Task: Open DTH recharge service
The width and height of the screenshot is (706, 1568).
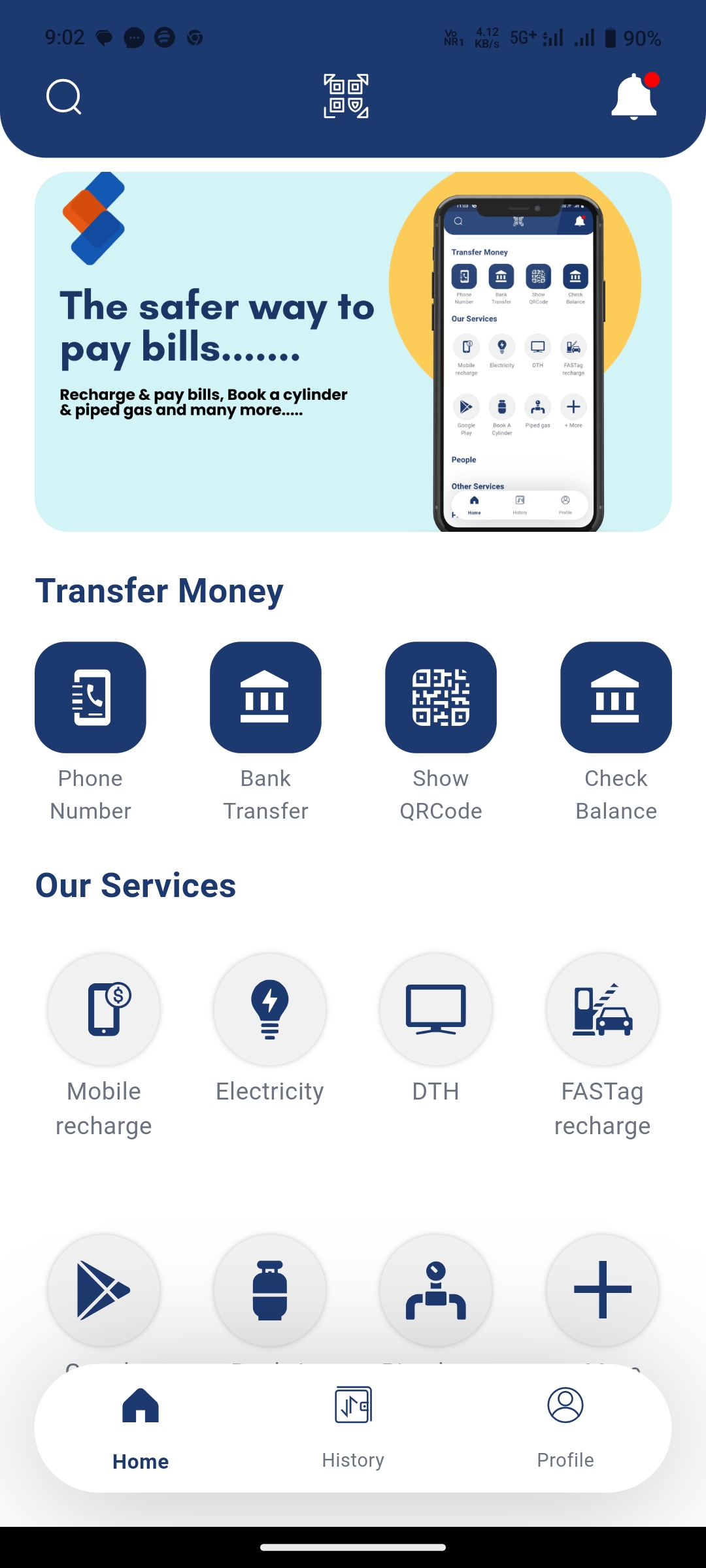Action: click(x=436, y=1009)
